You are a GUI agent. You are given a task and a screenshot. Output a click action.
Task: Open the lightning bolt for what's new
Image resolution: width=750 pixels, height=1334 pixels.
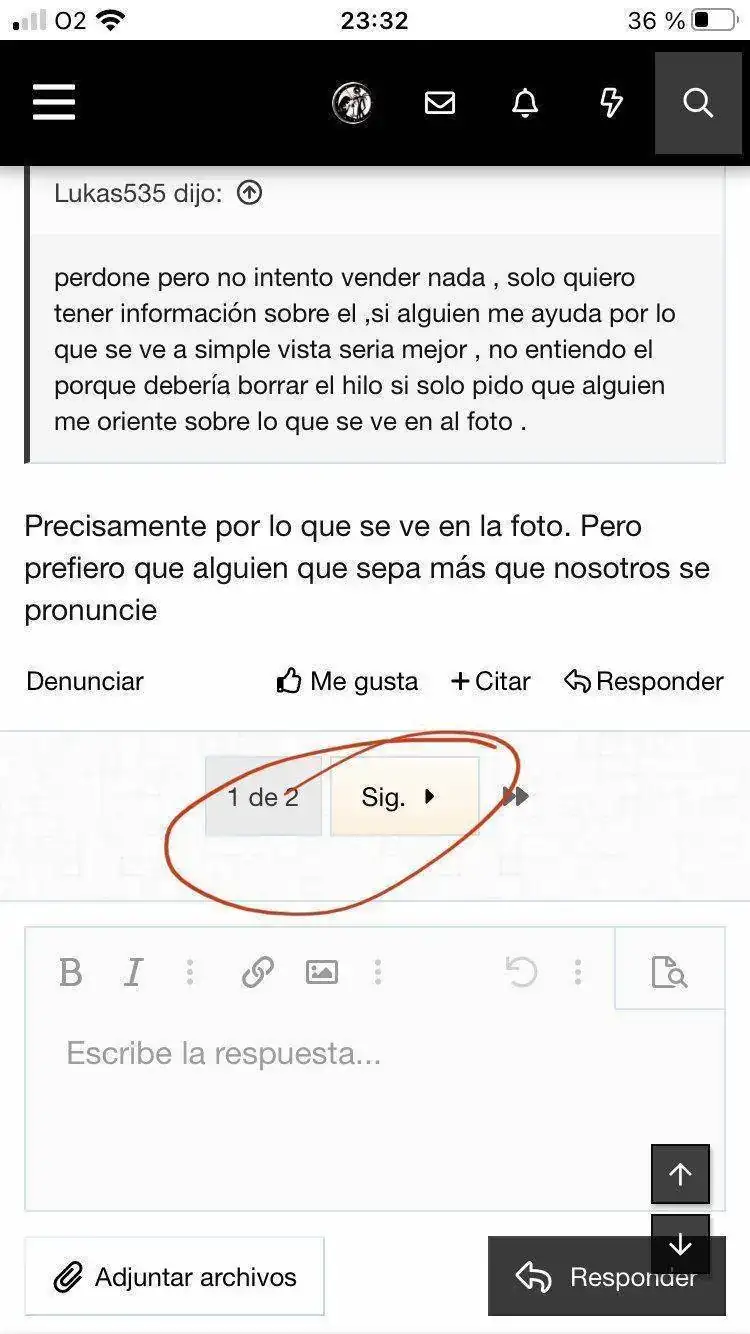(x=611, y=103)
